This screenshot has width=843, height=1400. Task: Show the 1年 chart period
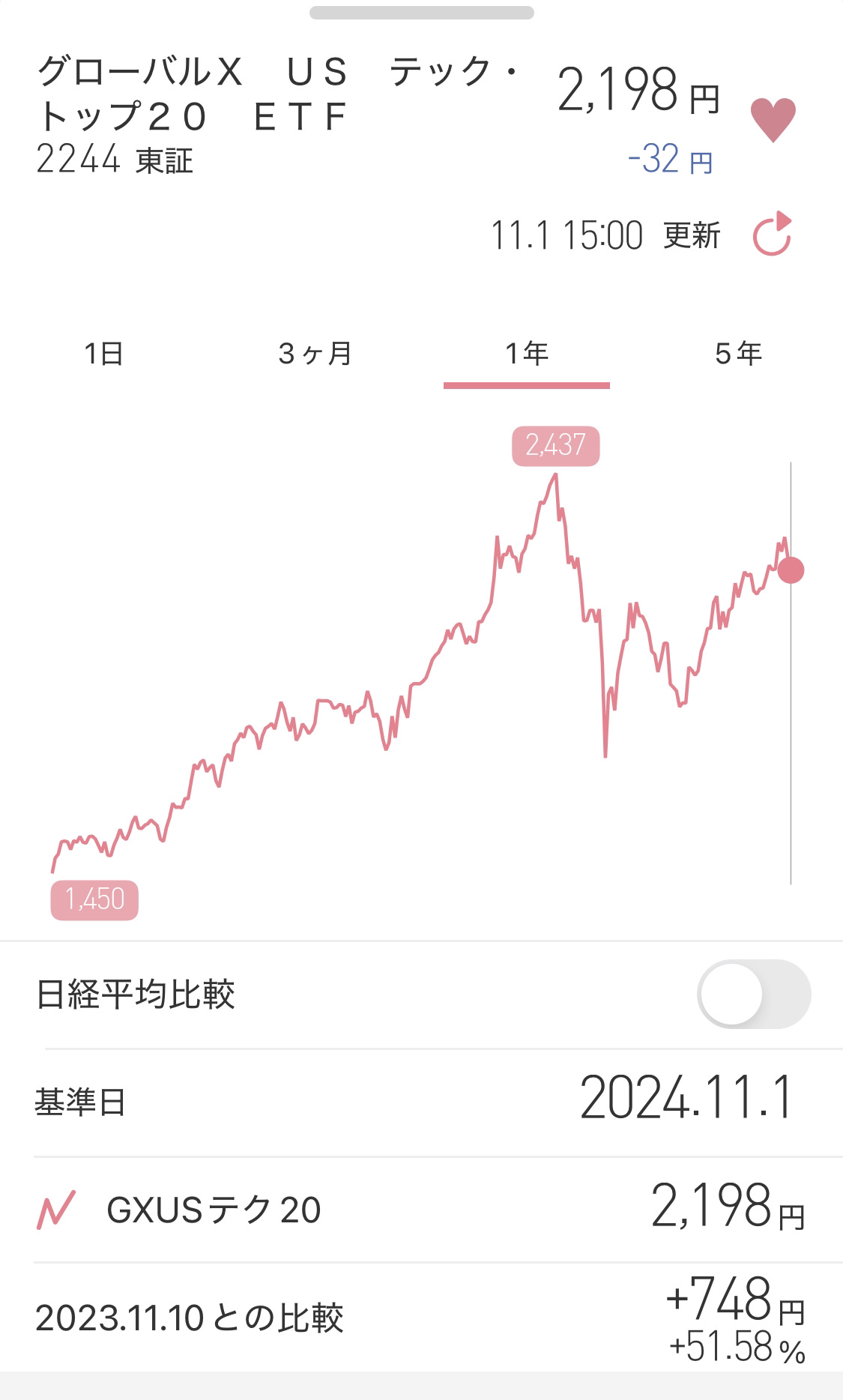coord(526,353)
